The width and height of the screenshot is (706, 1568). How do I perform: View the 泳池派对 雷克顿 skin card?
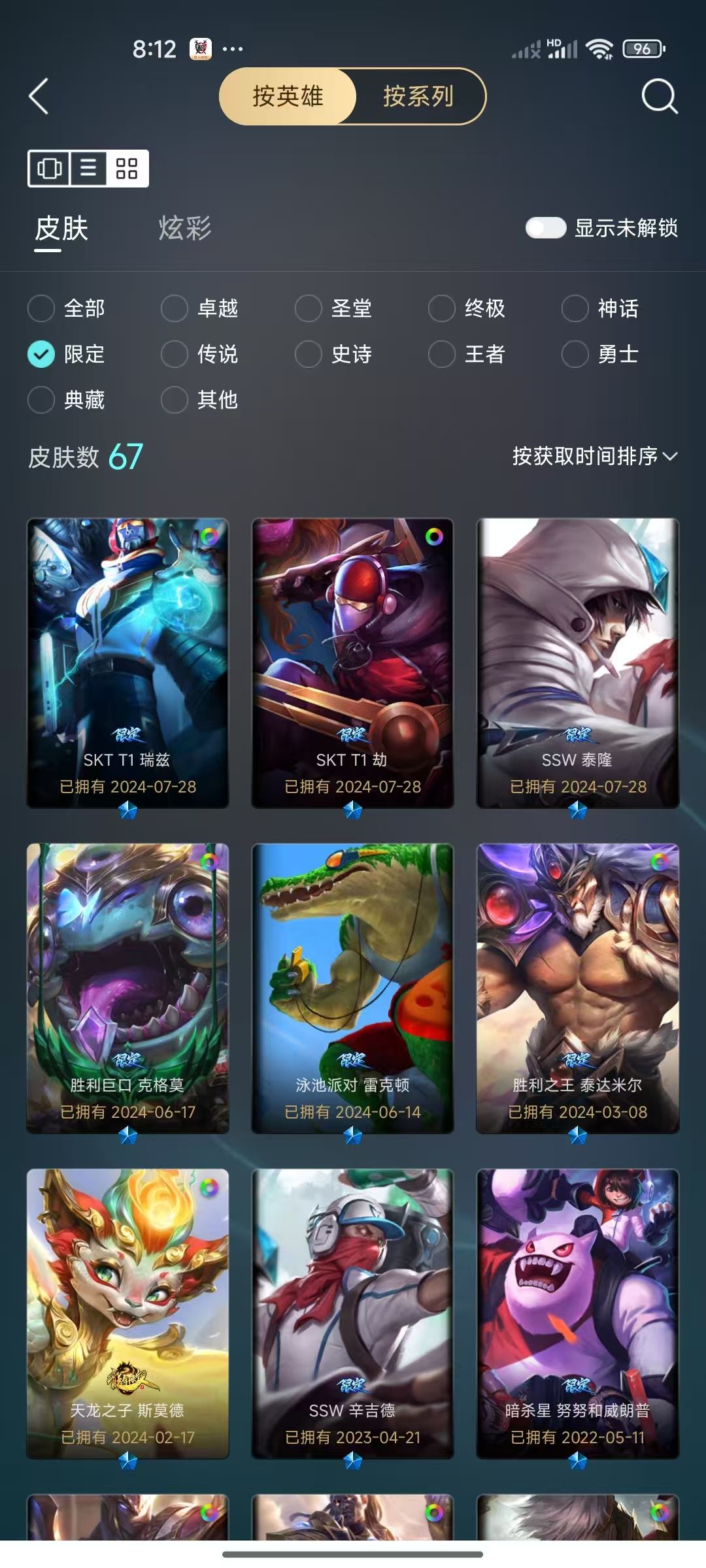pos(352,988)
